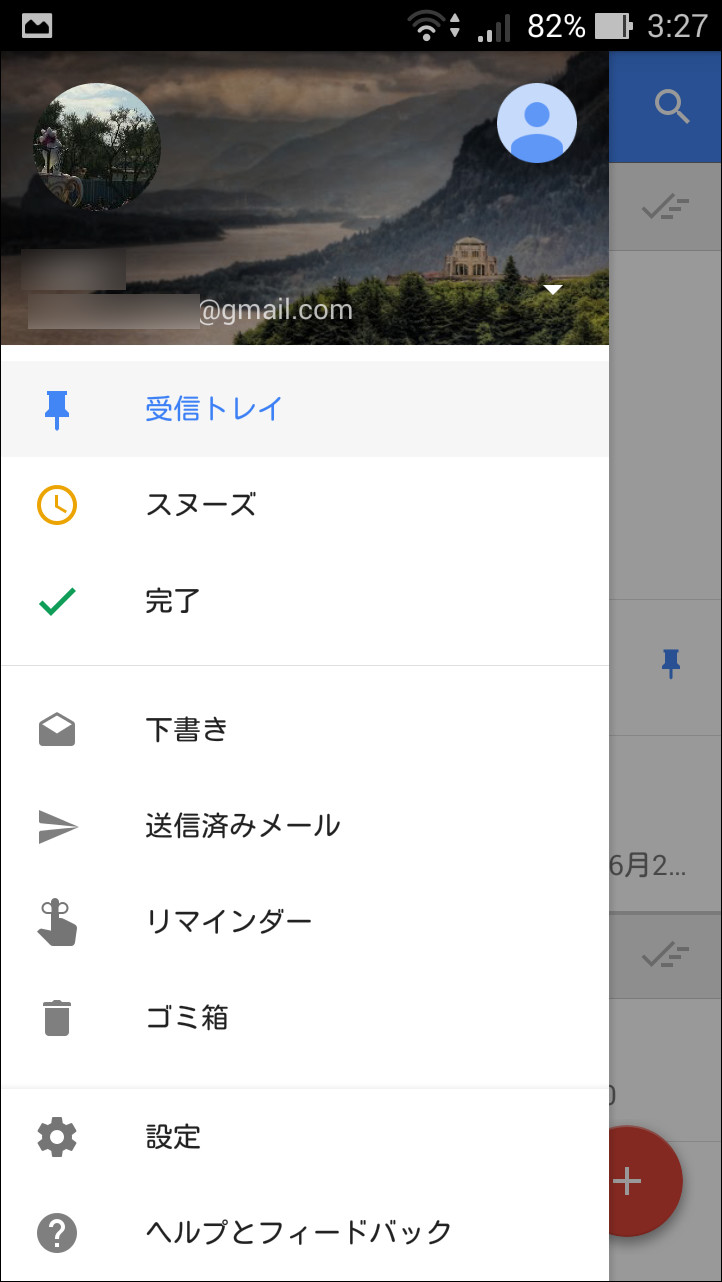The width and height of the screenshot is (722, 1282).
Task: Toggle the pin marker on the email item
Action: [670, 663]
